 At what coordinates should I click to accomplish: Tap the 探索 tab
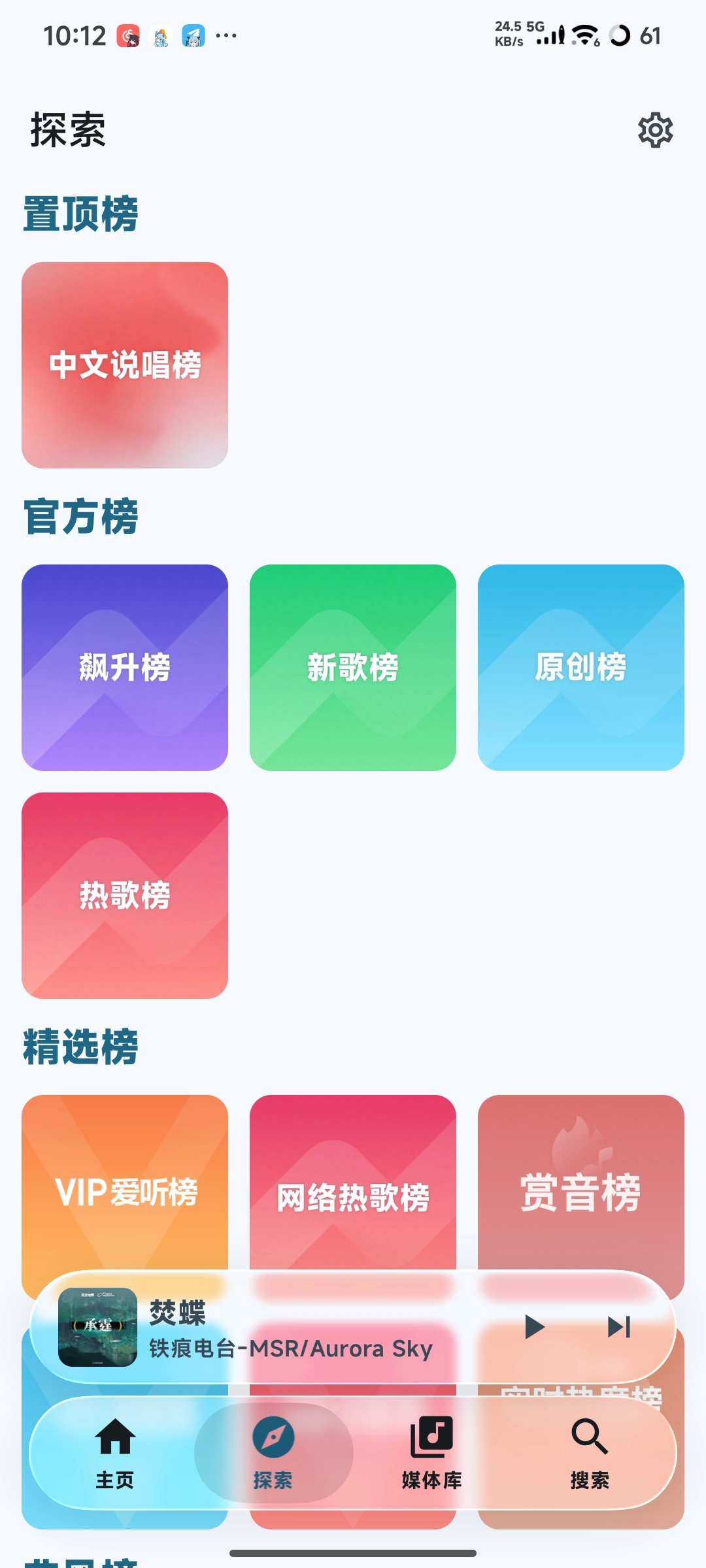click(273, 1452)
